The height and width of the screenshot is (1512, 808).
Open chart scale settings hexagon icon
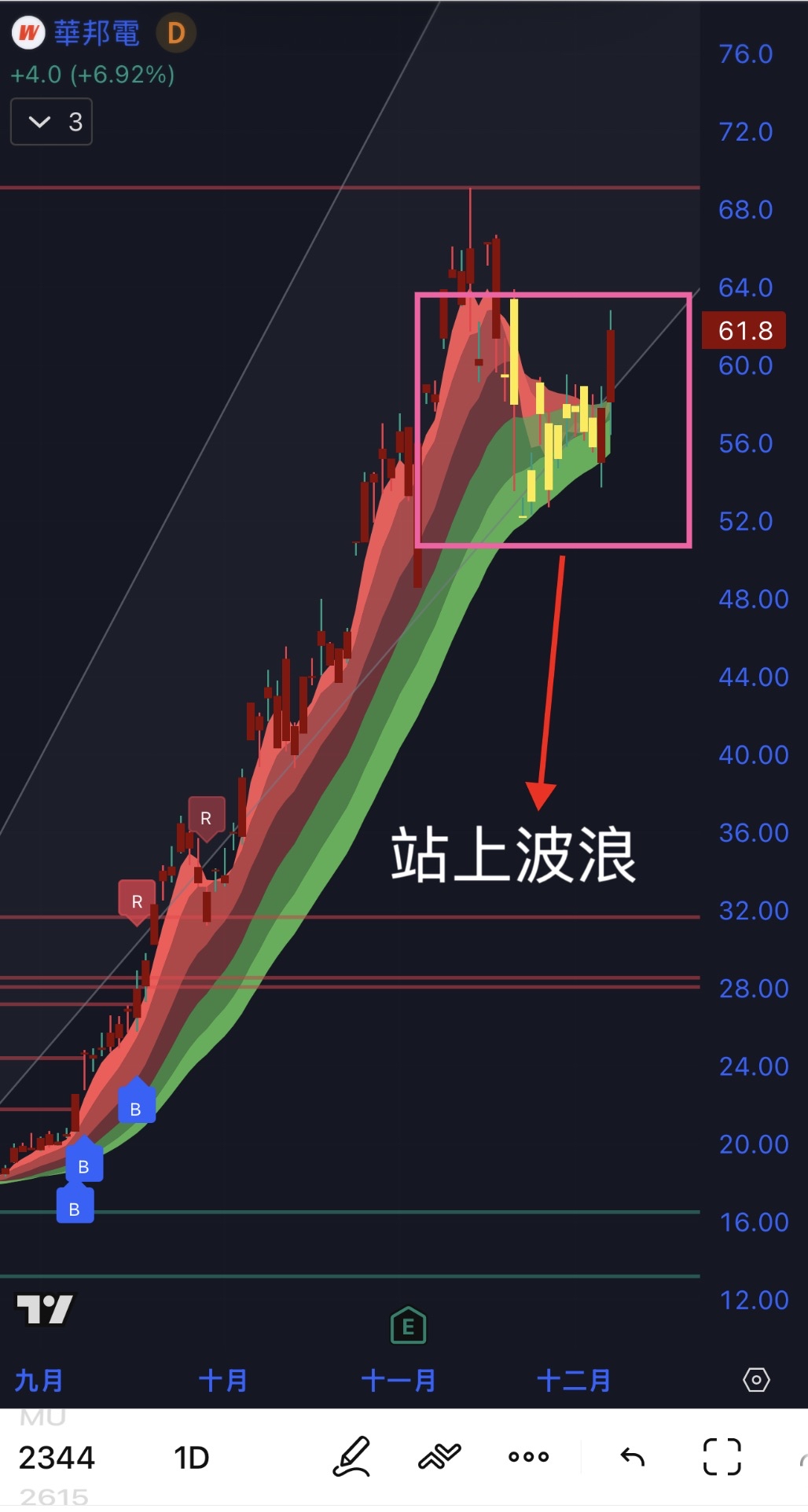(756, 1380)
